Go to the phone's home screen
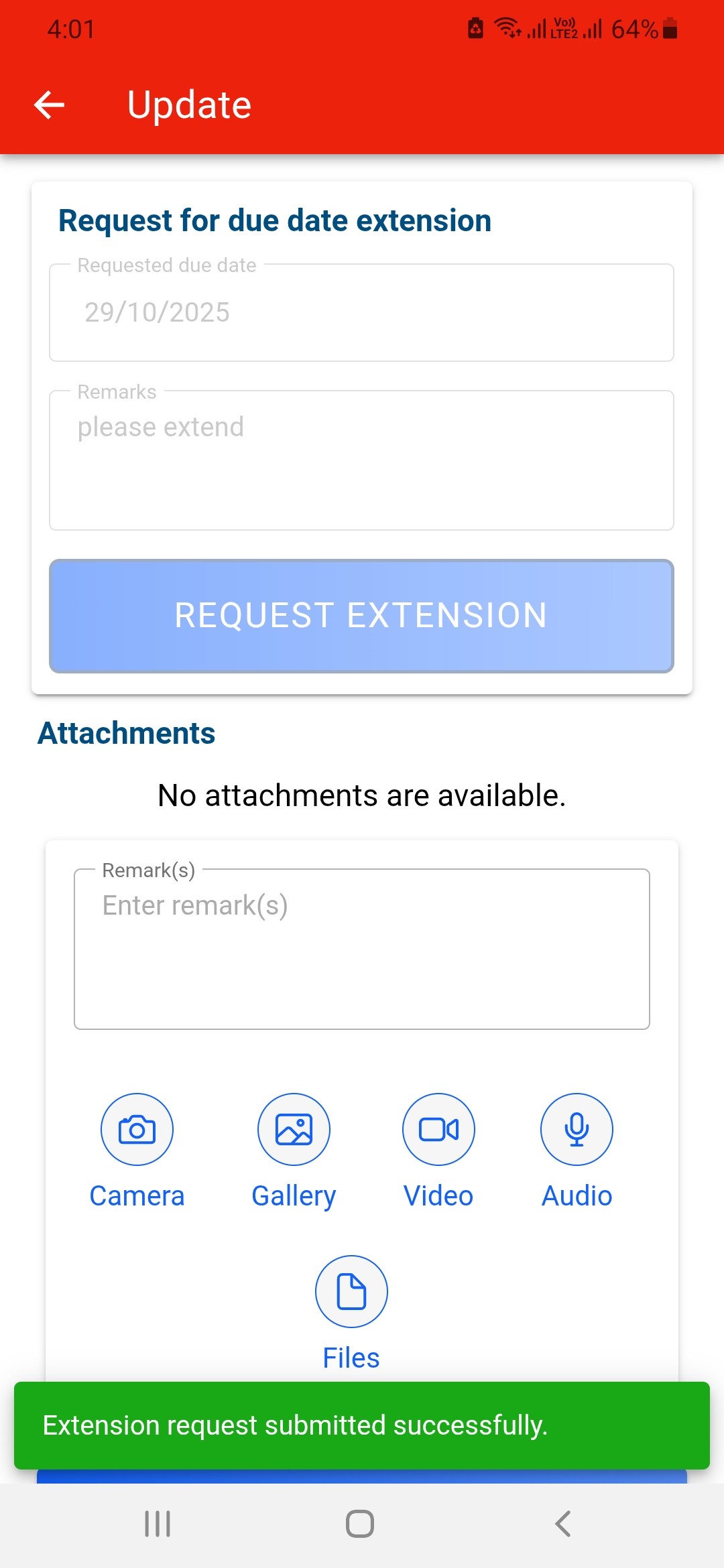The width and height of the screenshot is (724, 1568). click(x=360, y=1524)
